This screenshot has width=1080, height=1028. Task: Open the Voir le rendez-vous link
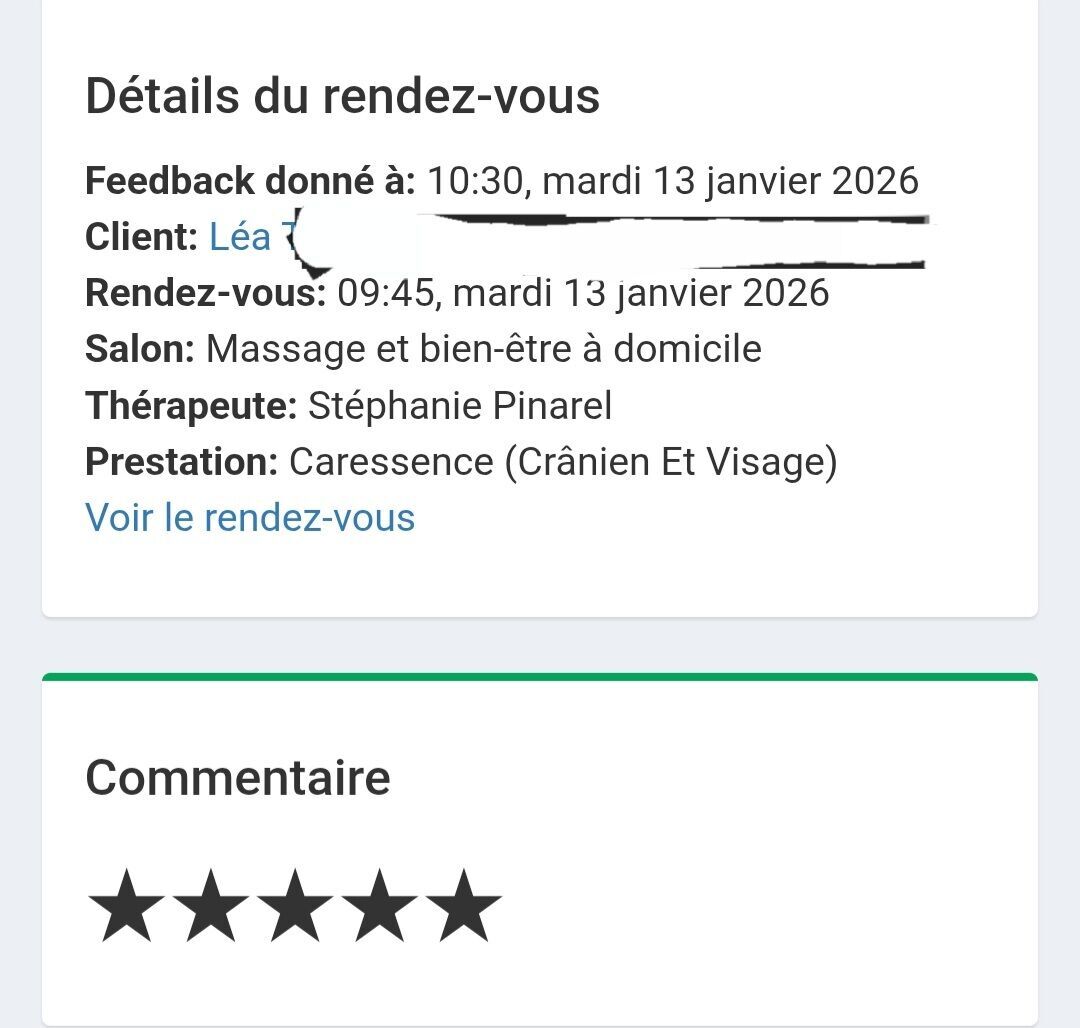coord(250,518)
